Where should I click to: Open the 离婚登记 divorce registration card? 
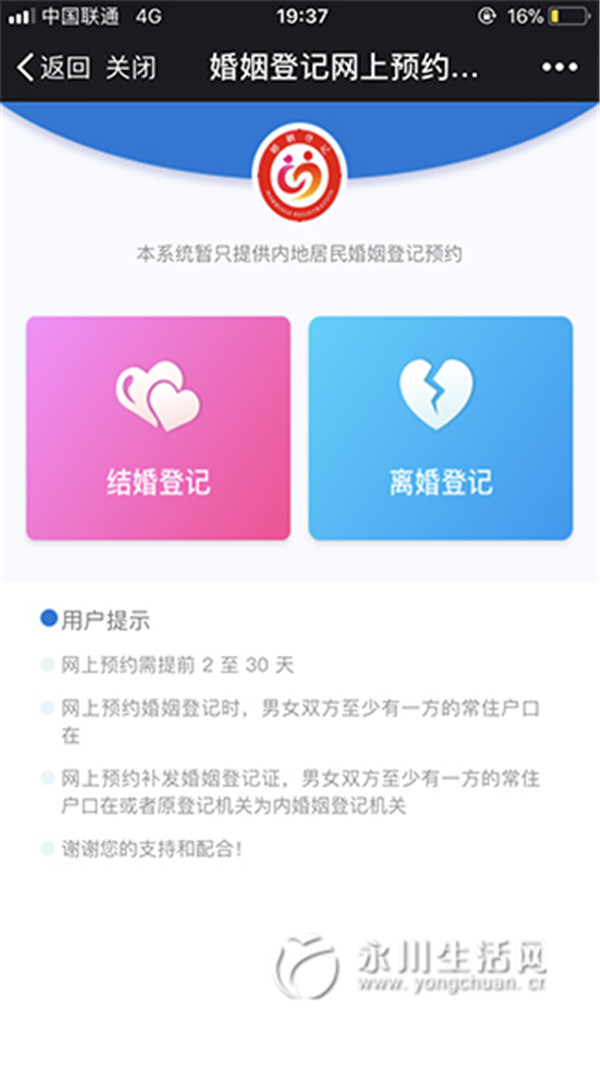pyautogui.click(x=440, y=428)
